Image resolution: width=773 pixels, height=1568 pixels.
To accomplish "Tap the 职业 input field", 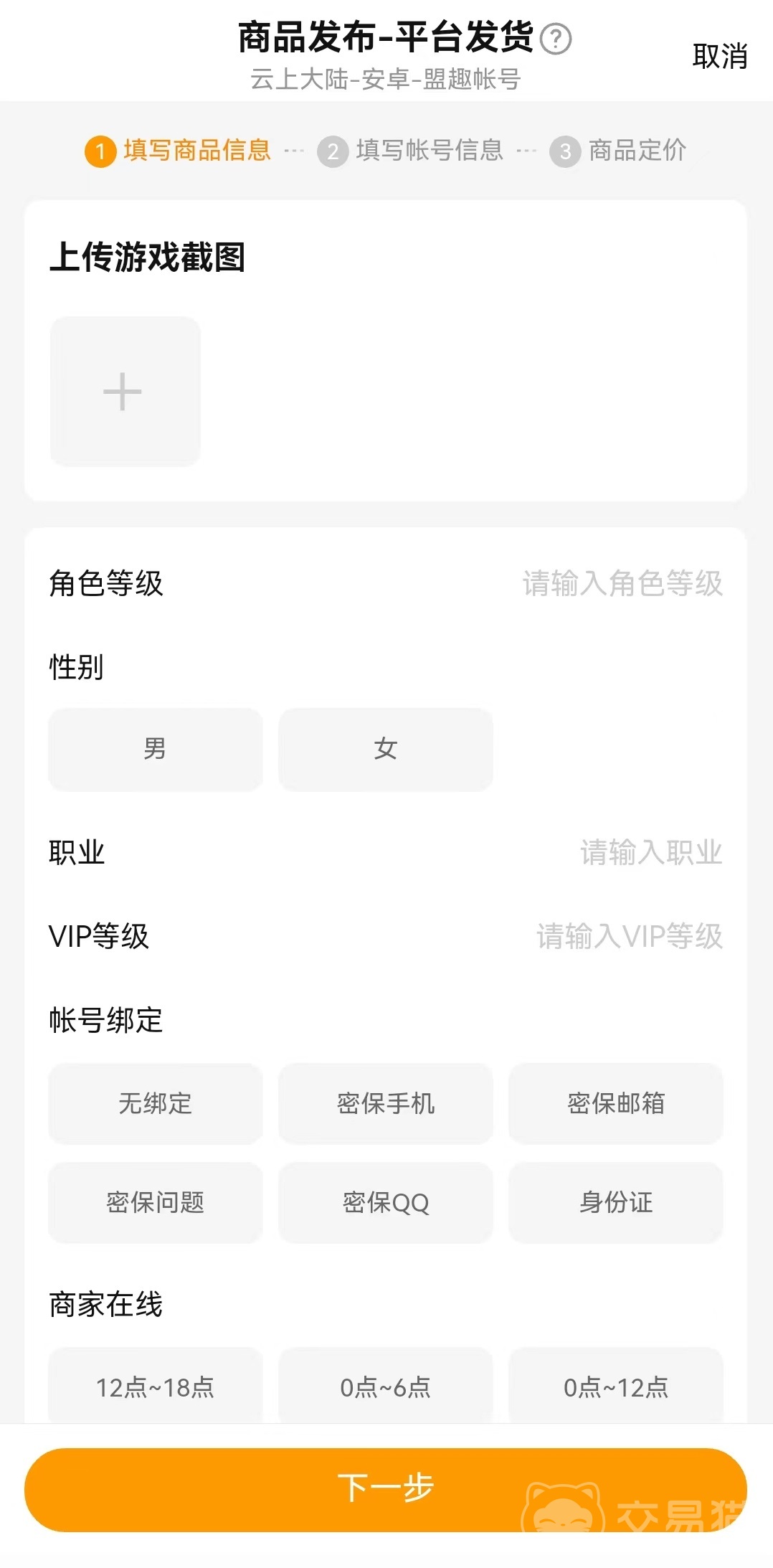I will coord(650,853).
